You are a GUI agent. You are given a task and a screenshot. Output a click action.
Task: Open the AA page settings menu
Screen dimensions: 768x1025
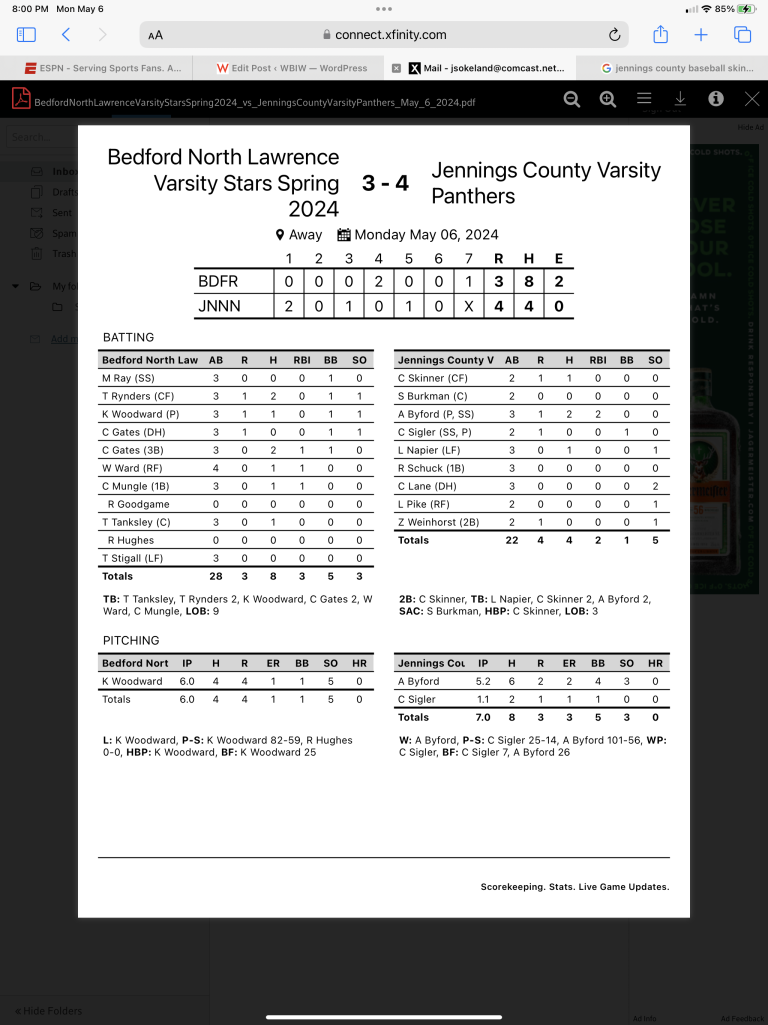tap(155, 35)
